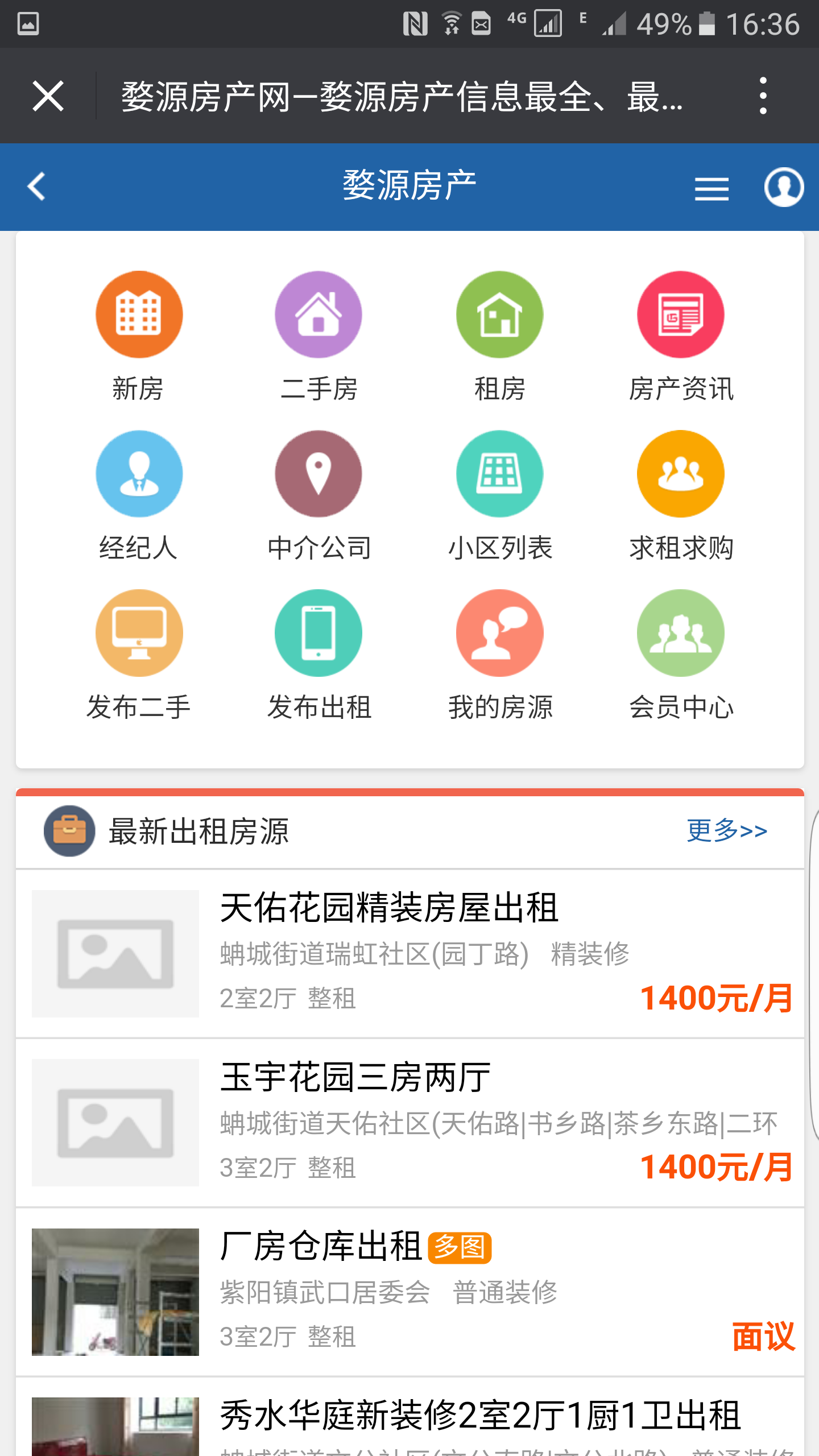Open the user profile icon
Screen dimensions: 819x1456
pos(783,187)
